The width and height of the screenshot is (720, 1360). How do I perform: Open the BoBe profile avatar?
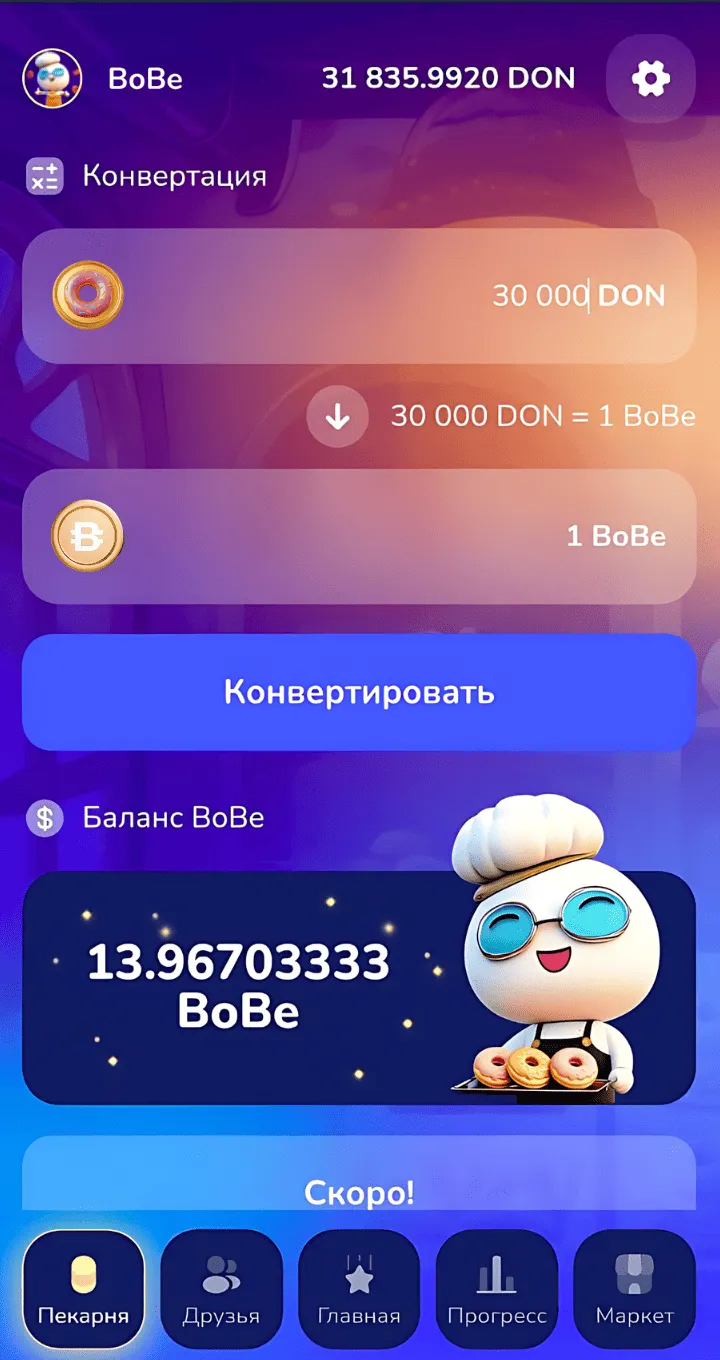click(x=52, y=78)
